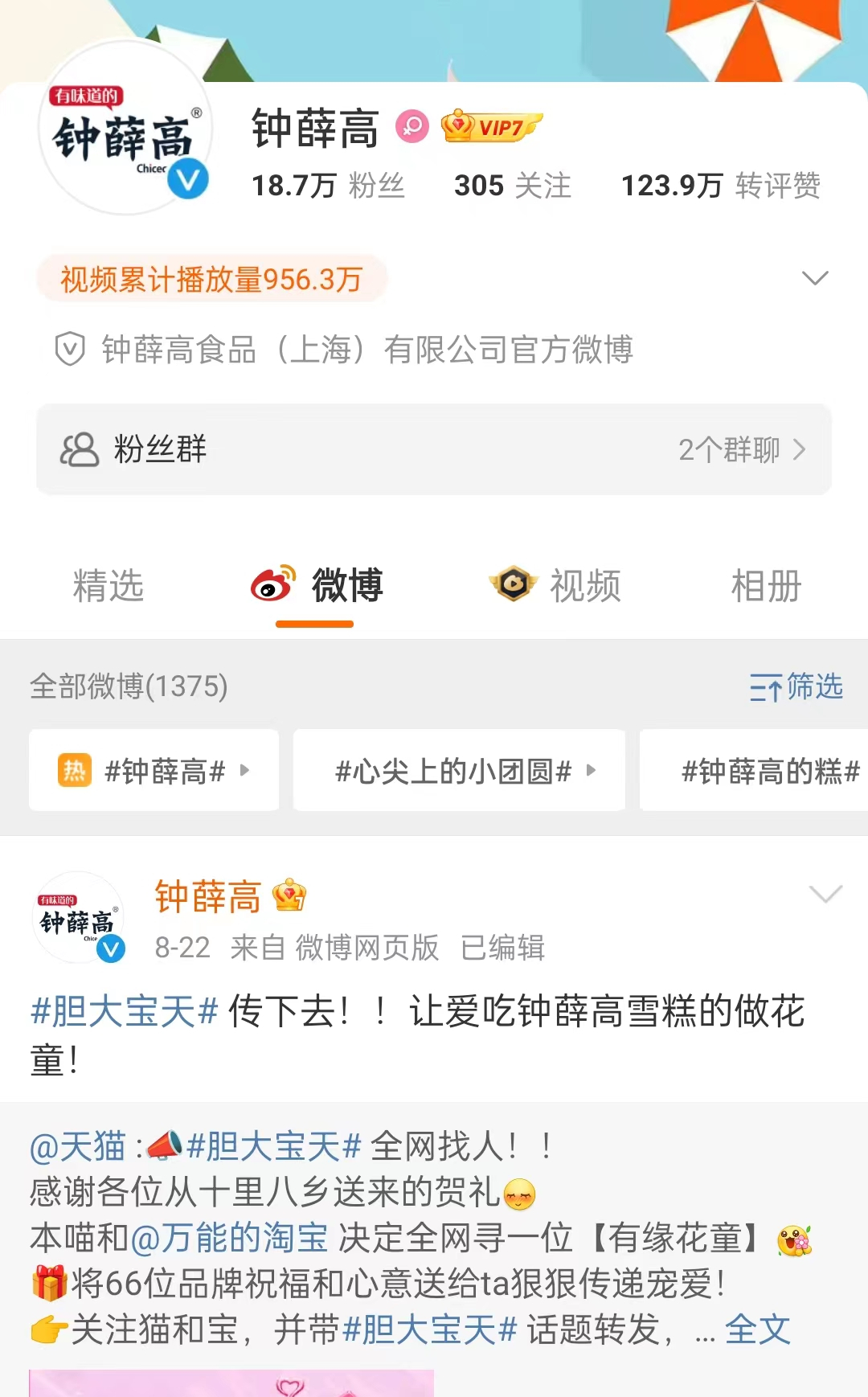The height and width of the screenshot is (1397, 868).
Task: Expand the post with 全文
Action: coord(757,1329)
